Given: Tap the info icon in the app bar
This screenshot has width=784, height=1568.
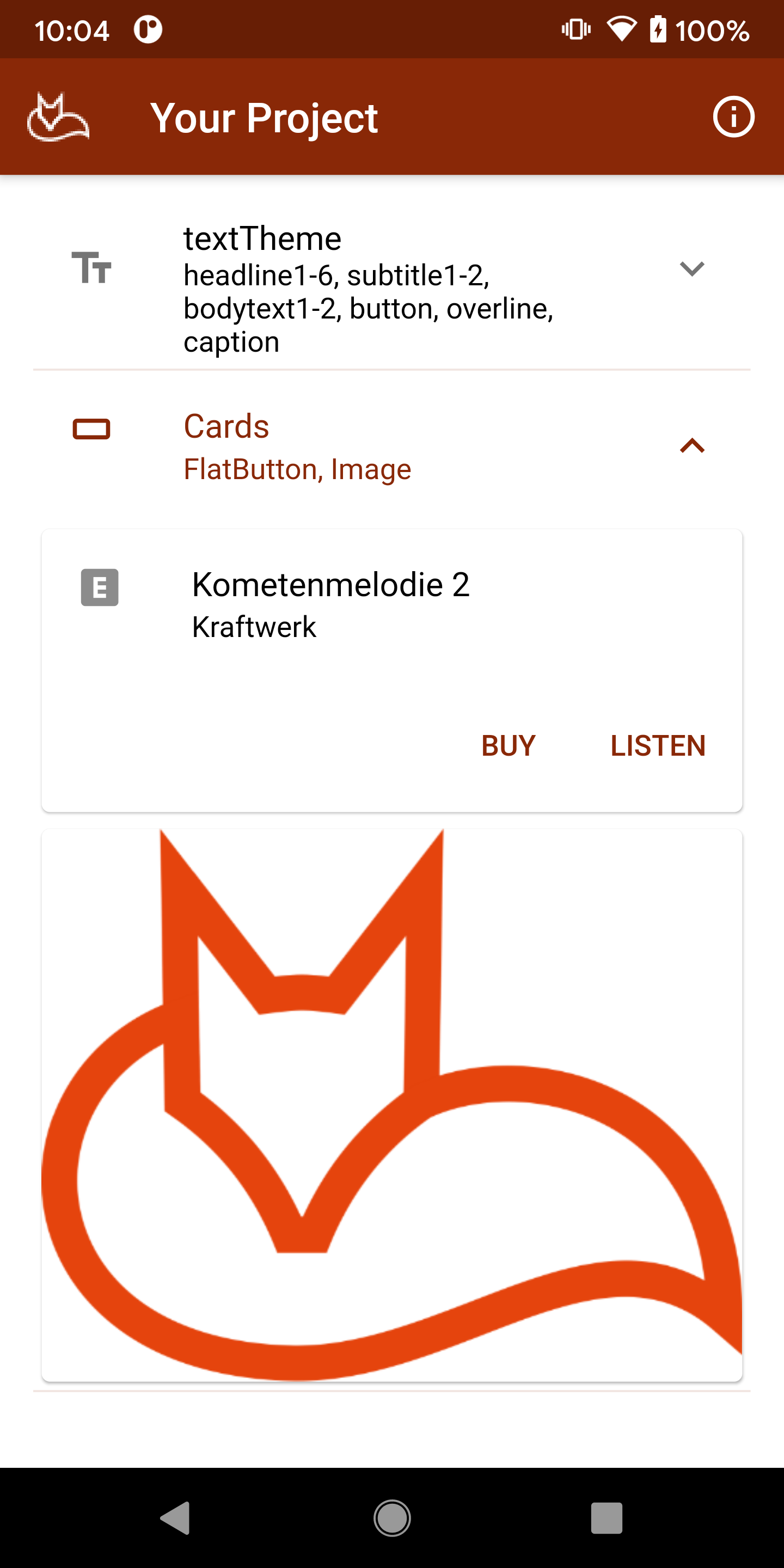Looking at the screenshot, I should [733, 117].
